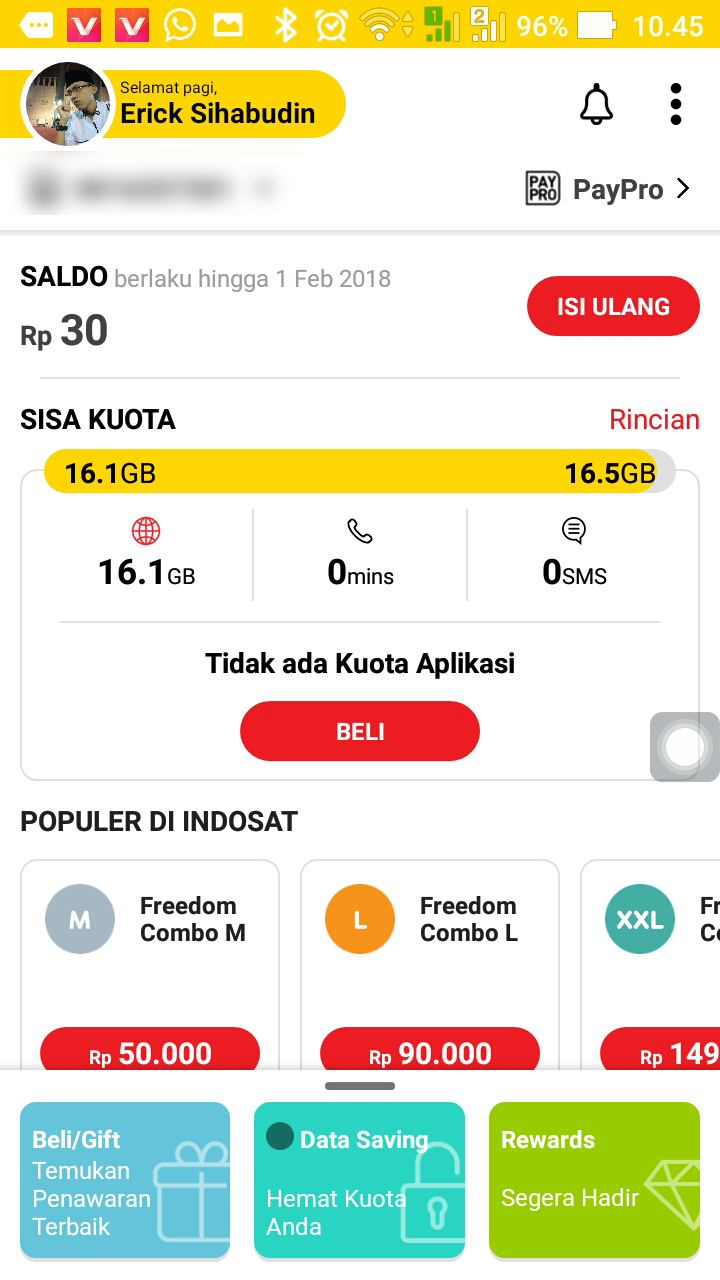Open the PayPro section

pyautogui.click(x=608, y=189)
